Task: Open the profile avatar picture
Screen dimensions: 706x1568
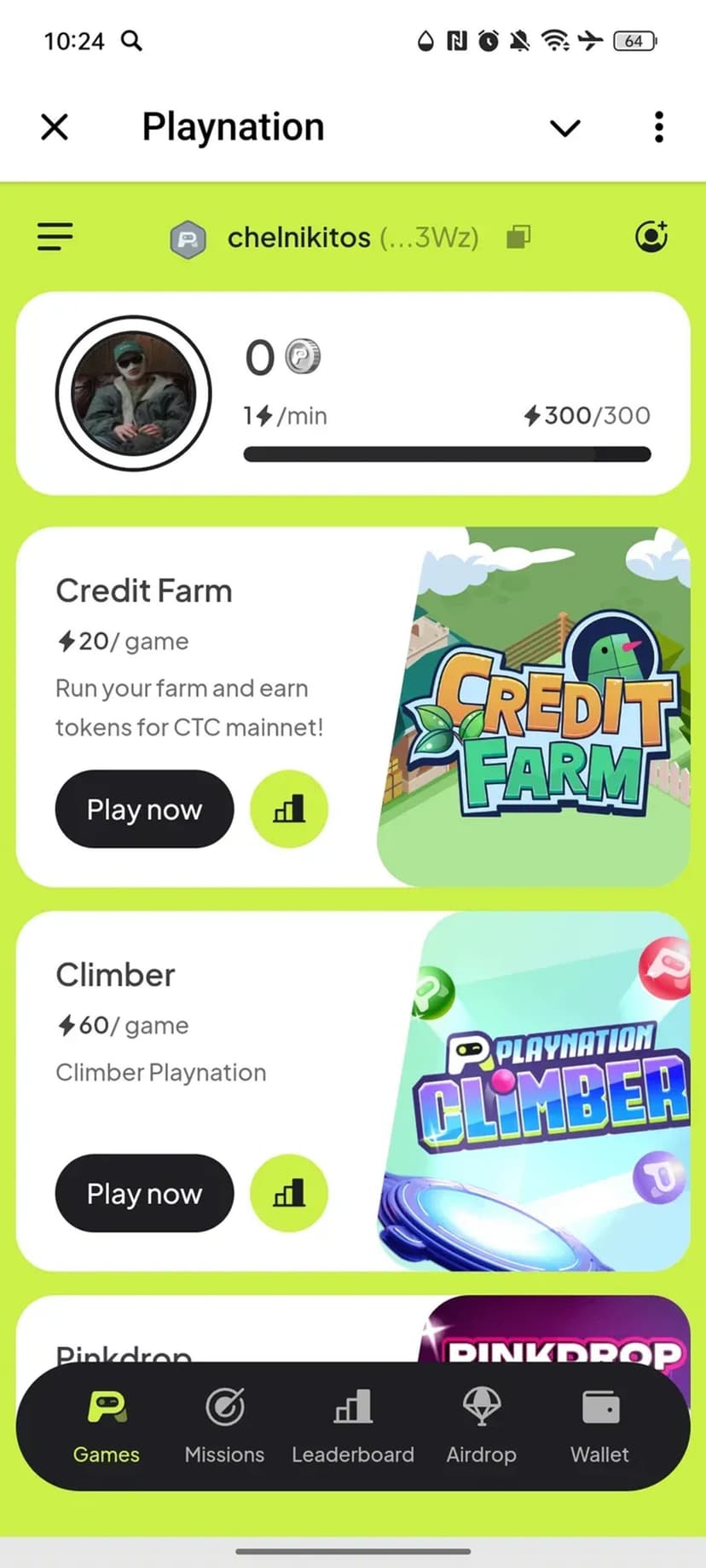Action: [133, 393]
